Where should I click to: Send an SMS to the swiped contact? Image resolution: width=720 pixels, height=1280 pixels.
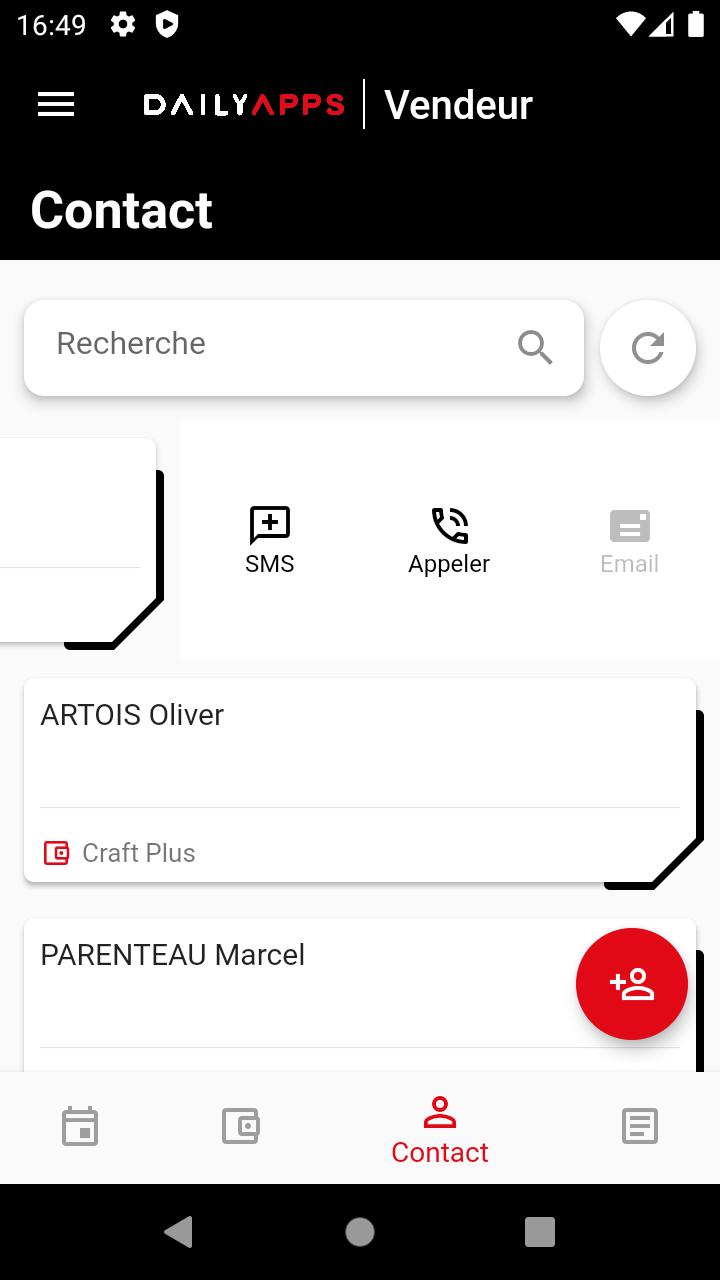[270, 540]
